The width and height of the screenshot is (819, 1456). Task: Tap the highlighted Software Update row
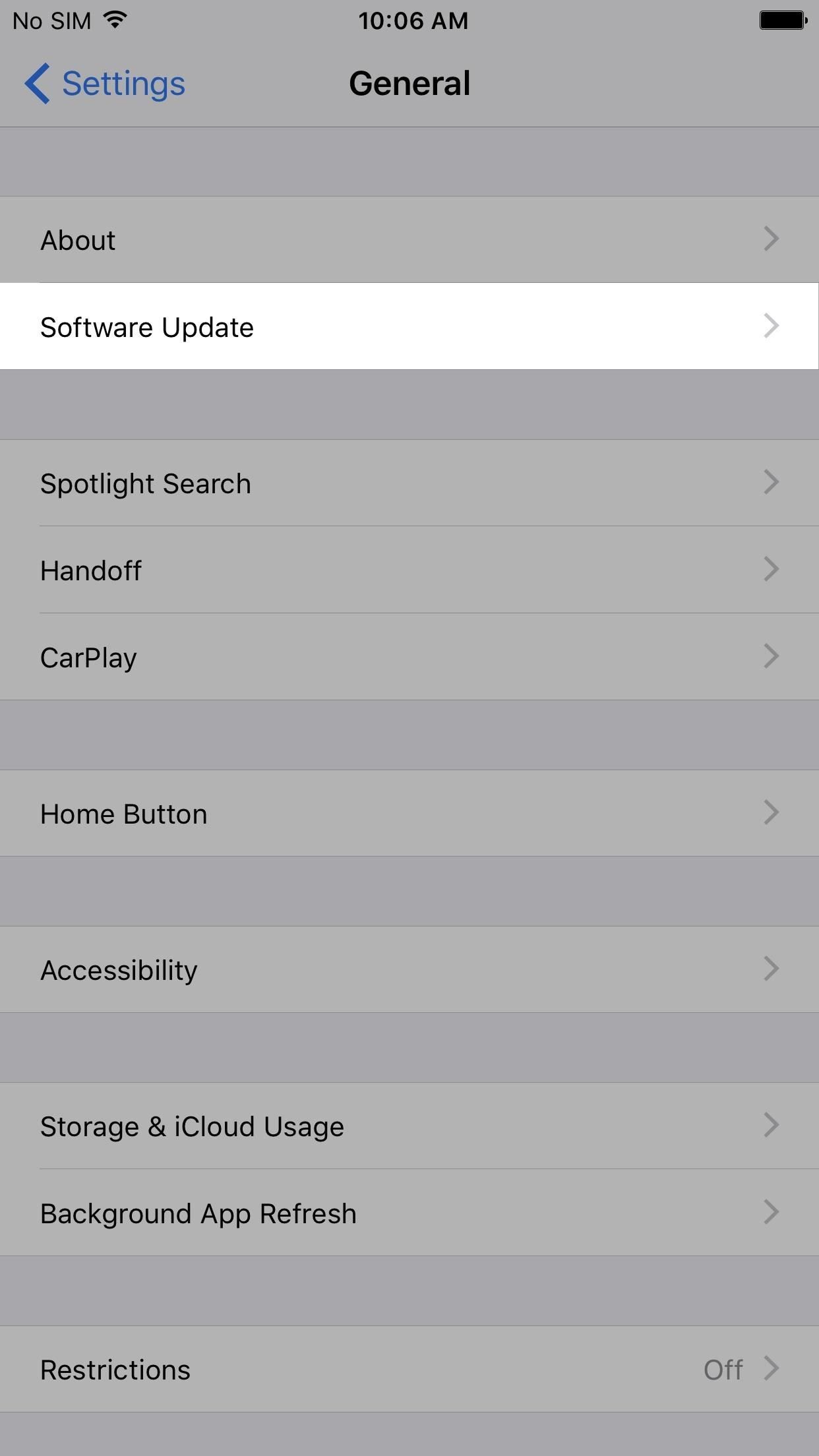(x=409, y=326)
